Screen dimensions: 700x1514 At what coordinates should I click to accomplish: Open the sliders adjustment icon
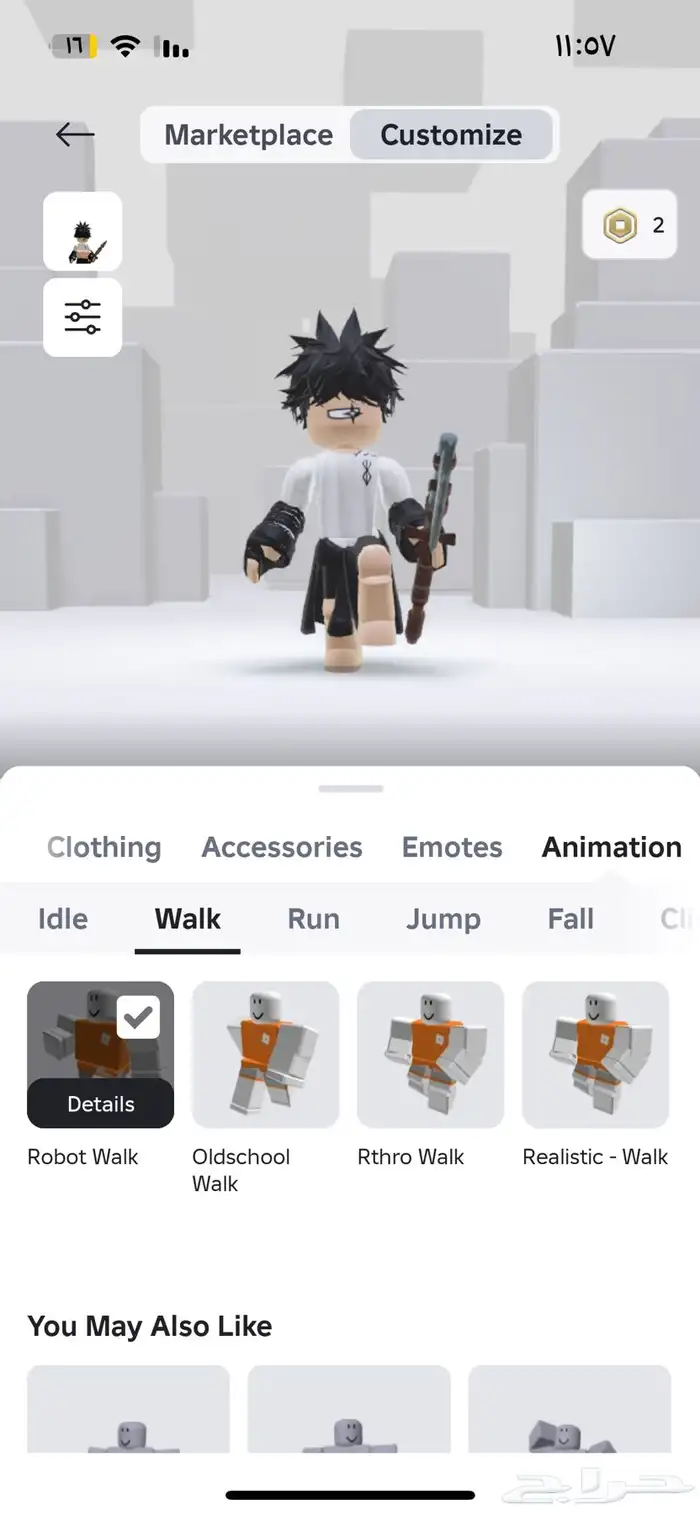click(83, 317)
